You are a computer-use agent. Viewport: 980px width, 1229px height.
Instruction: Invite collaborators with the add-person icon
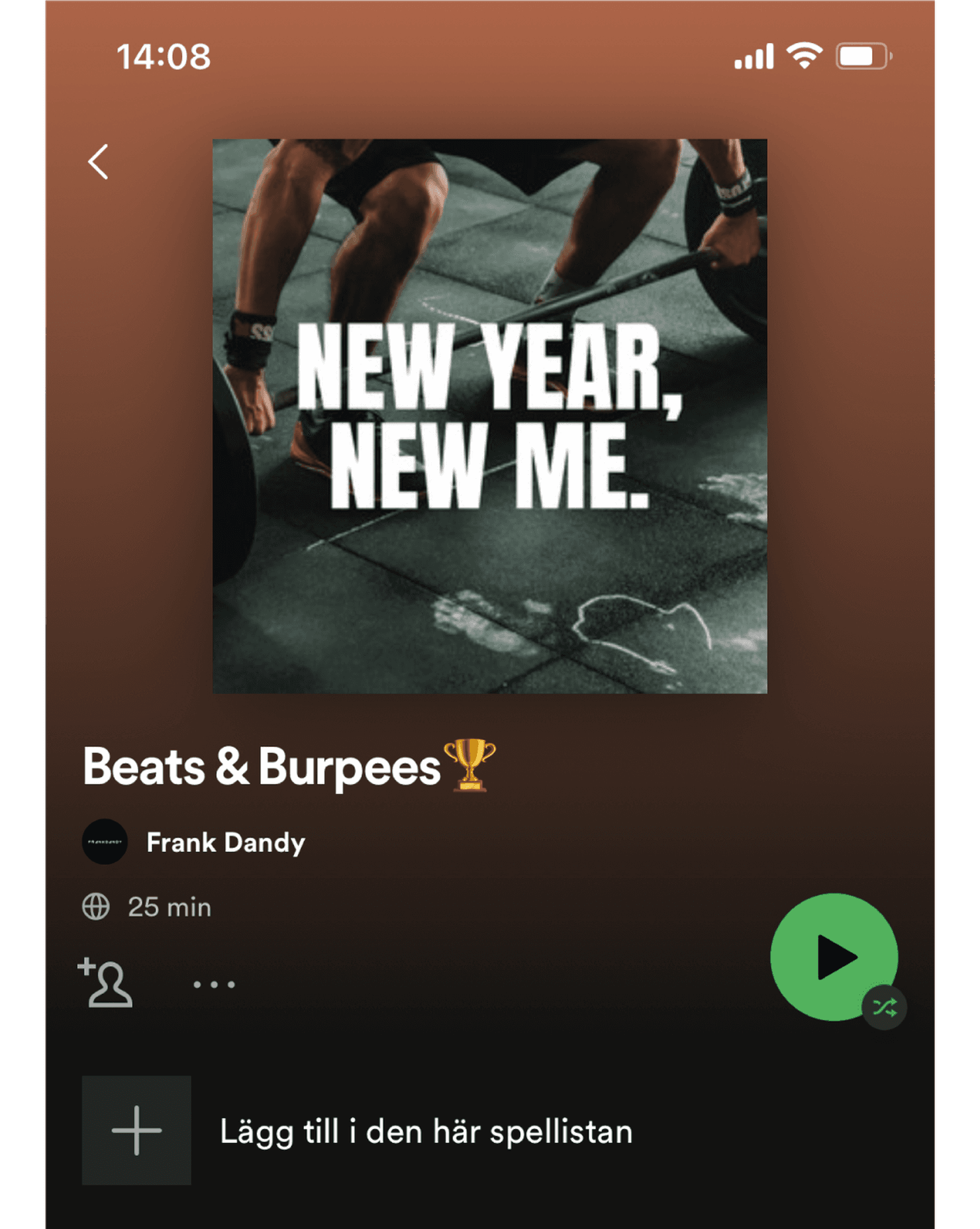pos(106,983)
